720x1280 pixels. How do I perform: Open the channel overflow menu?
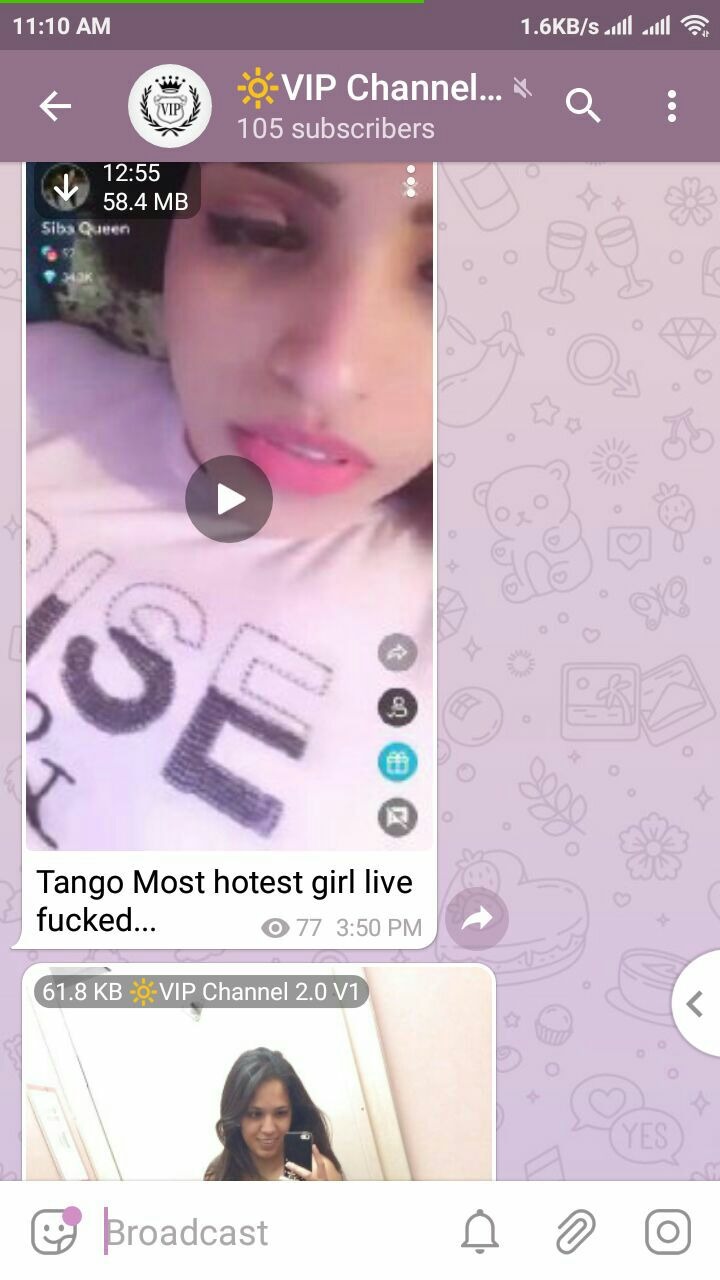671,106
